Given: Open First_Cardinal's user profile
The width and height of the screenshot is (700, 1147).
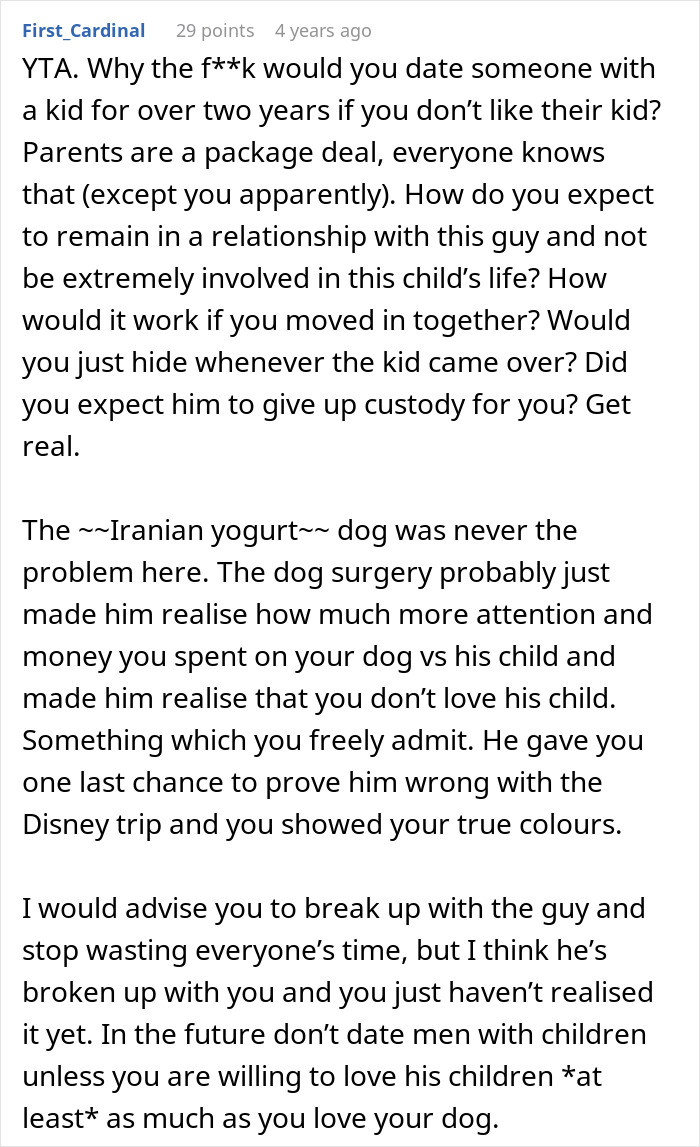Looking at the screenshot, I should [83, 31].
